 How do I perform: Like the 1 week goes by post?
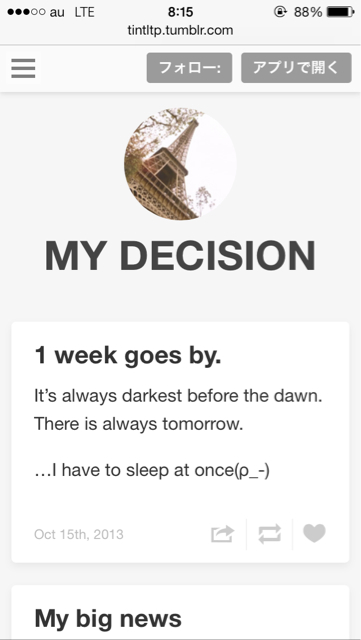[314, 533]
